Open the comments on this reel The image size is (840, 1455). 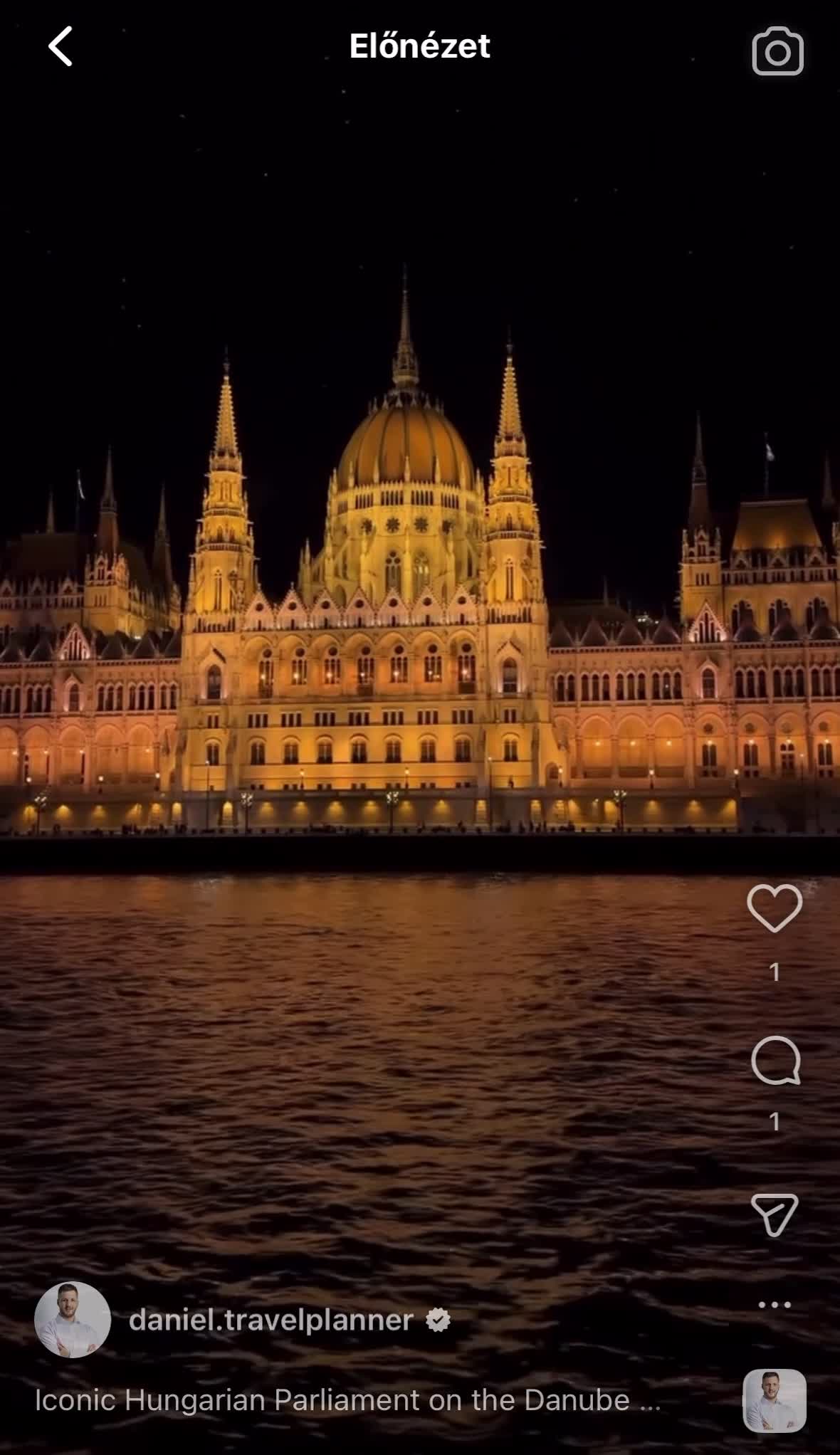[775, 1061]
